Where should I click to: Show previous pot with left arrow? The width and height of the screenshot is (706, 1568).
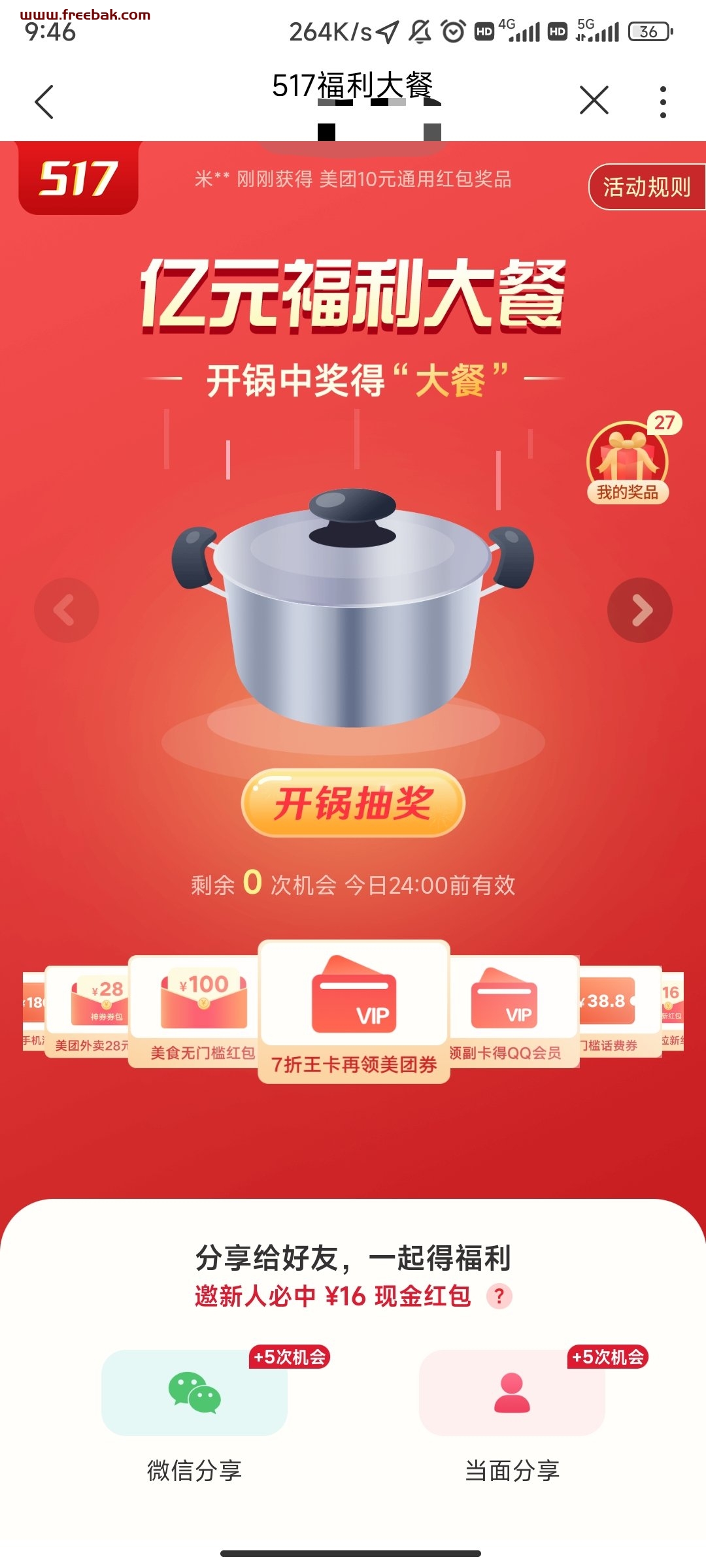66,610
